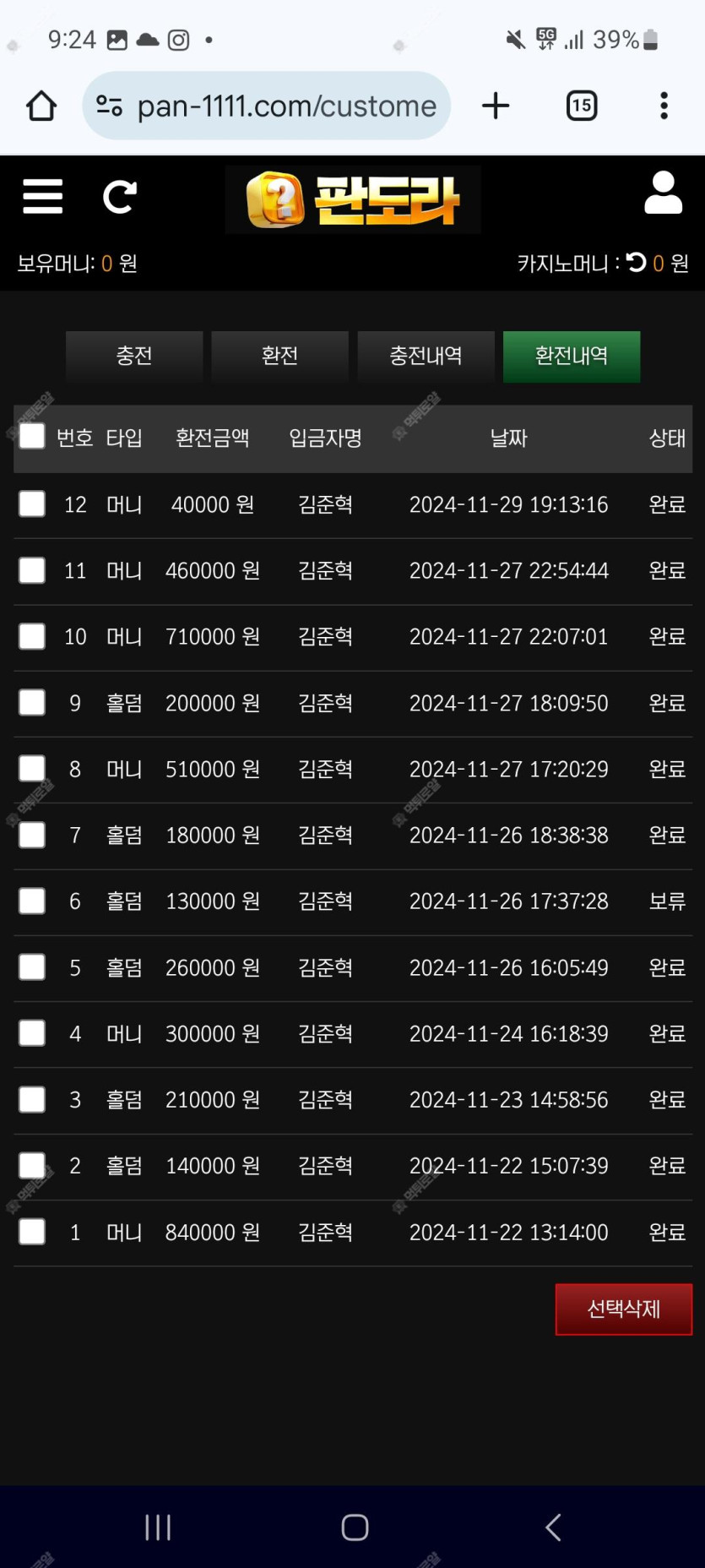705x1568 pixels.
Task: Mark the checkbox for row 6 보류
Action: pos(32,901)
